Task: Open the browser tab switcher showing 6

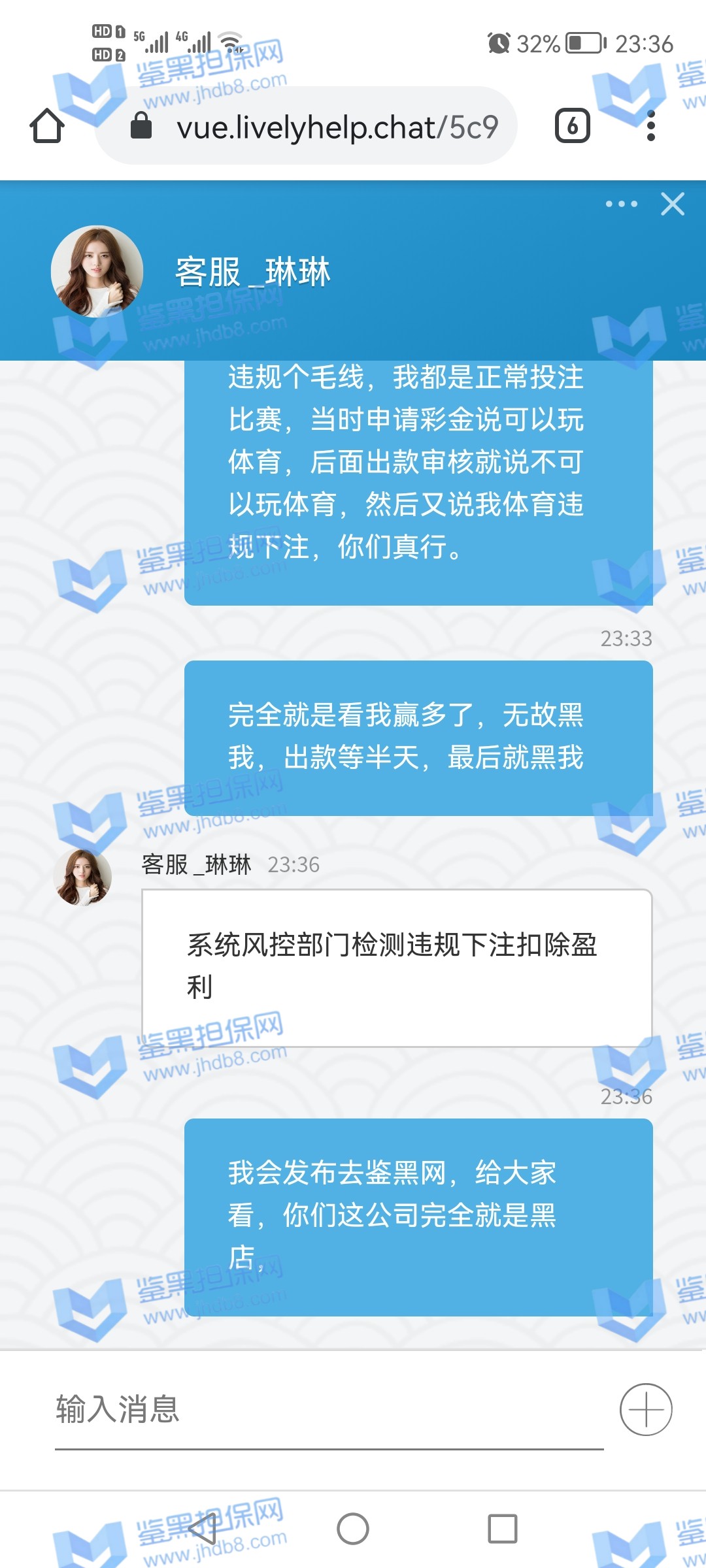Action: coord(572,125)
